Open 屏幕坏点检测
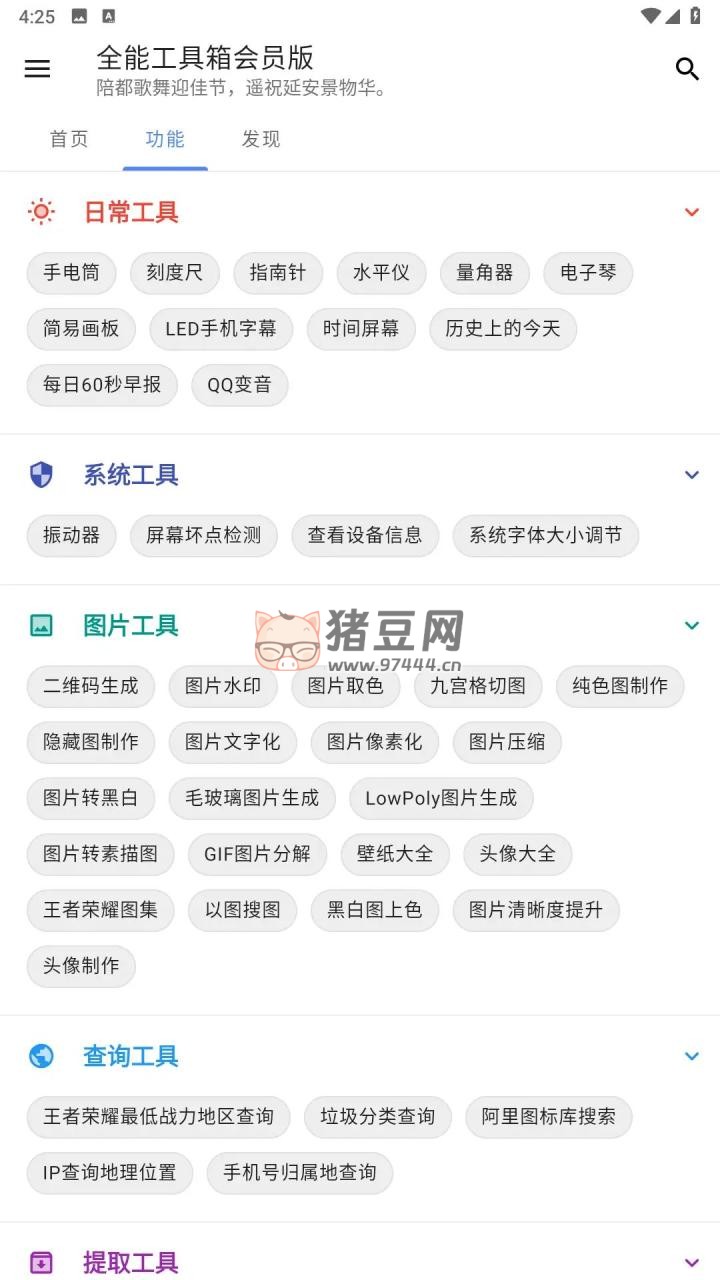Screen dimensions: 720x1280 pos(204,536)
